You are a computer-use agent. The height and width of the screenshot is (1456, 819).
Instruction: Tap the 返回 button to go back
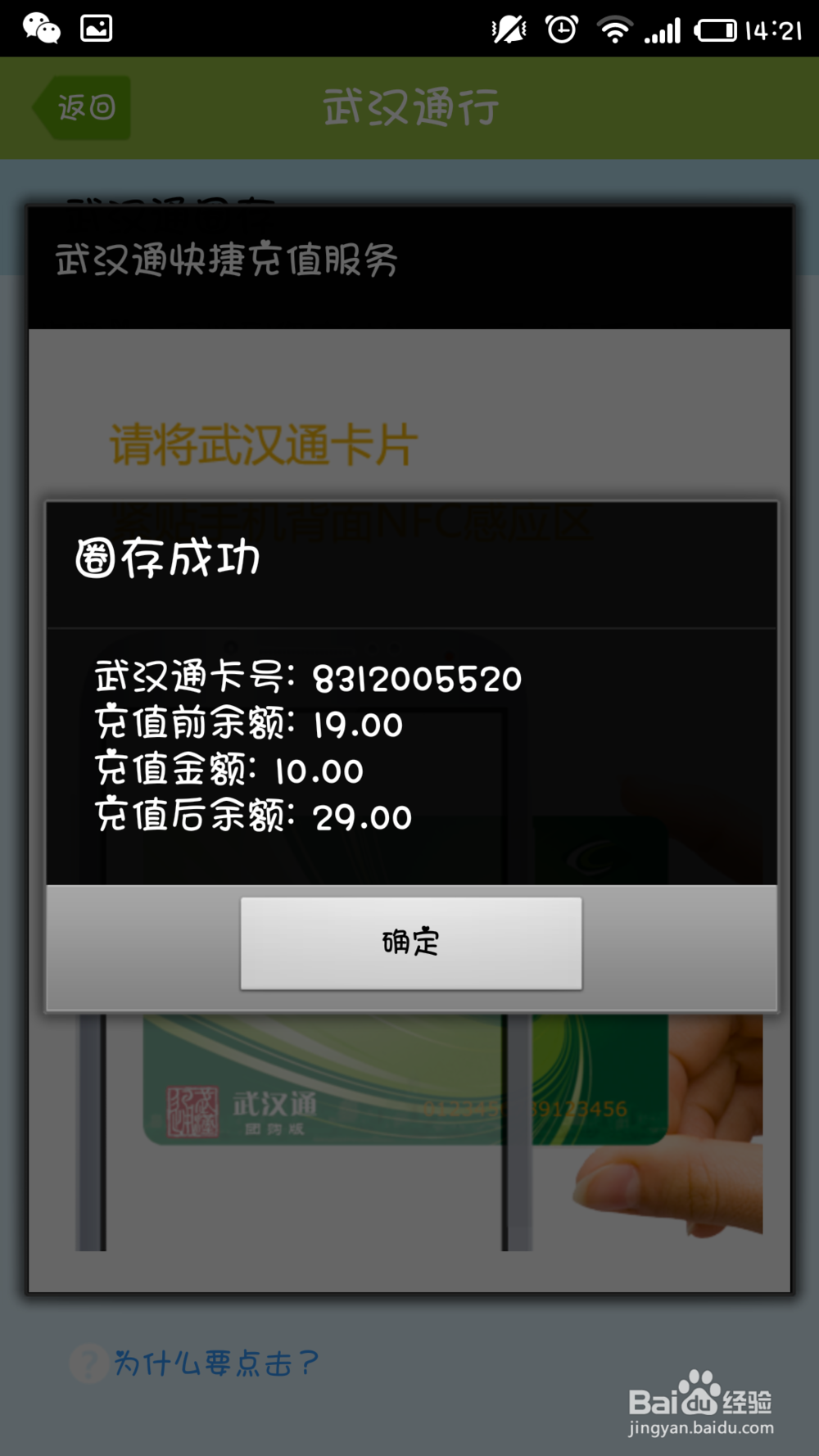pyautogui.click(x=80, y=106)
